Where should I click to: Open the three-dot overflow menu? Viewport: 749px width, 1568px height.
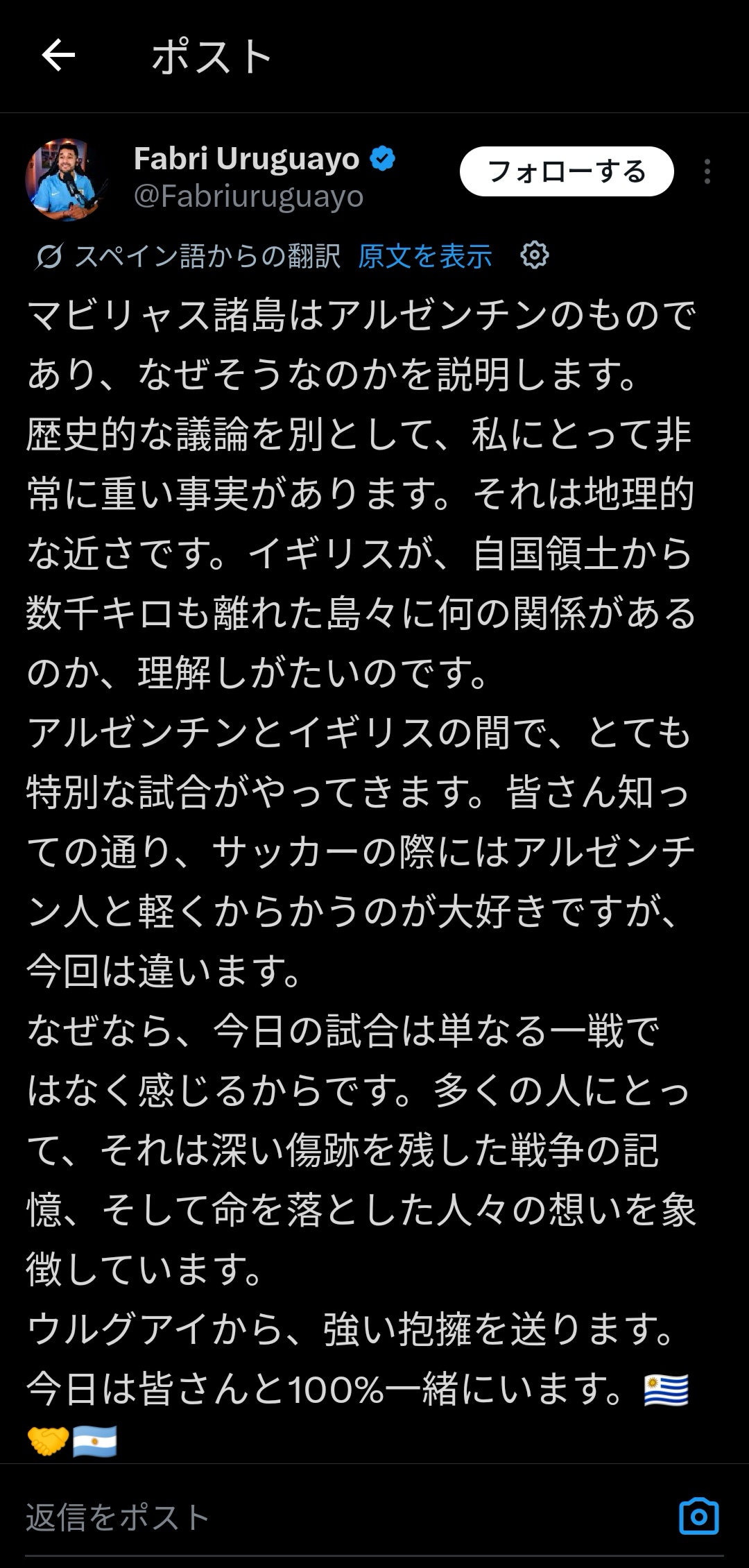[x=707, y=171]
